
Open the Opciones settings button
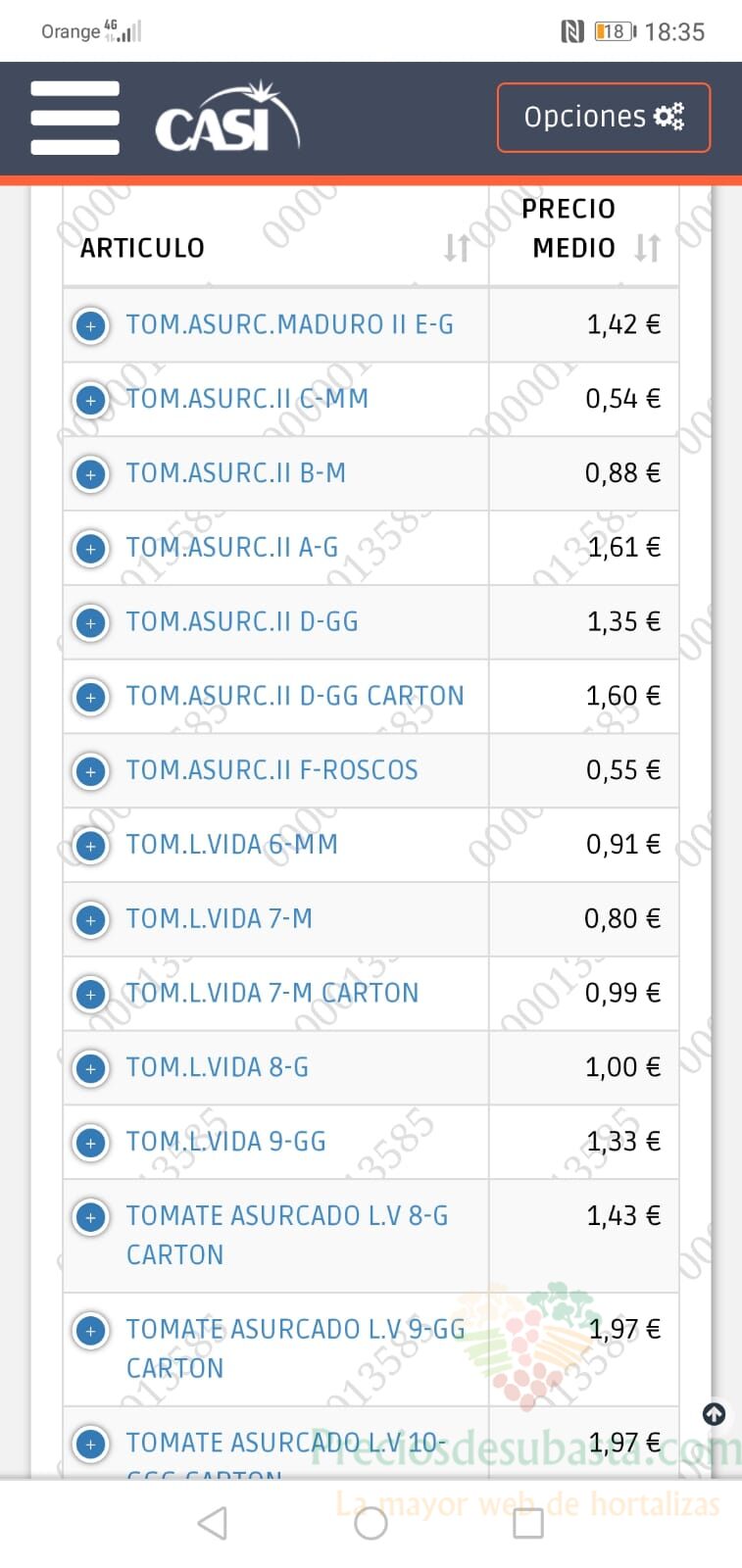[604, 118]
